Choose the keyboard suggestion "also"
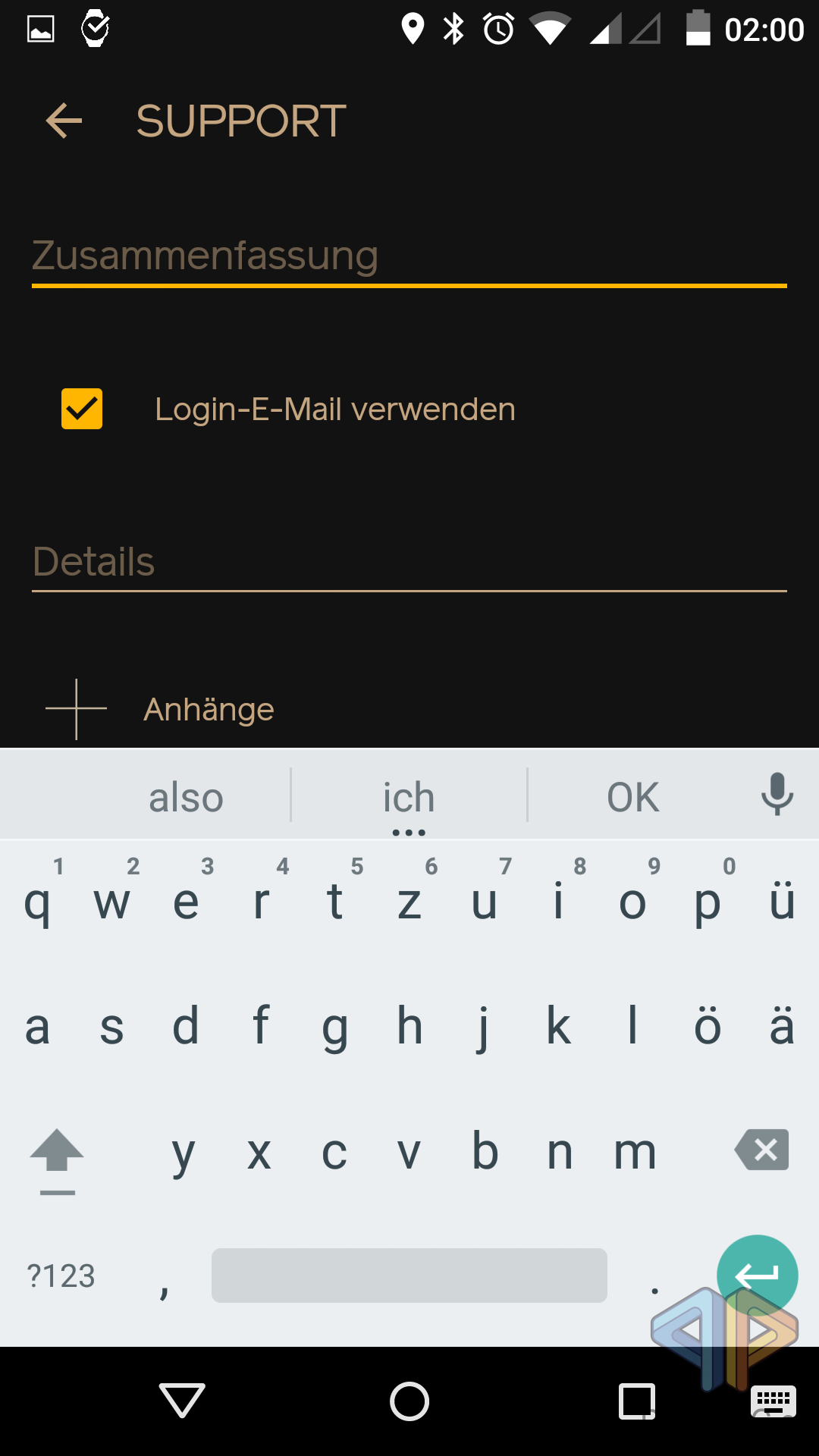 186,798
